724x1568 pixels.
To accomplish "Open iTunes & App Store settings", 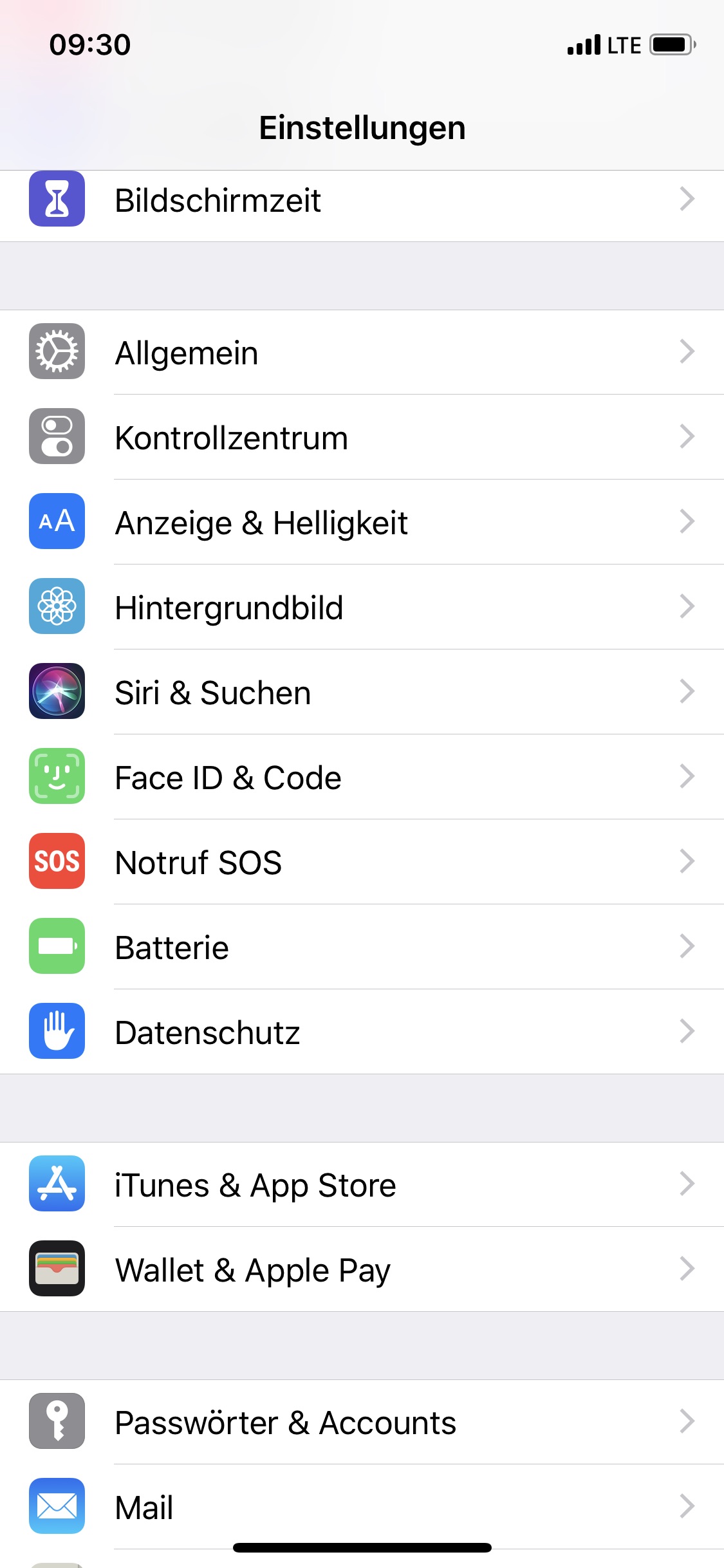I will (x=362, y=1184).
